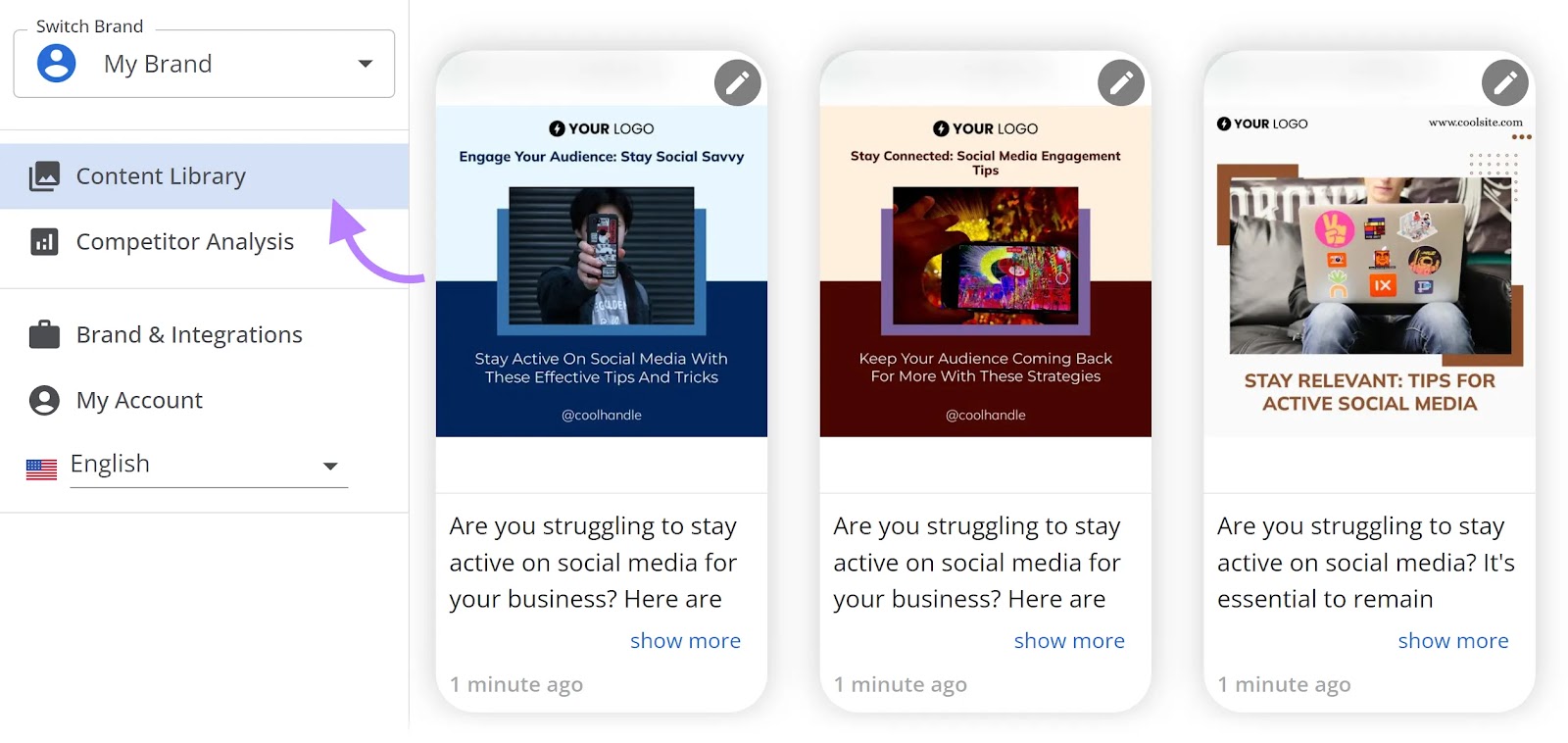Open Brand & Integrations

click(189, 335)
